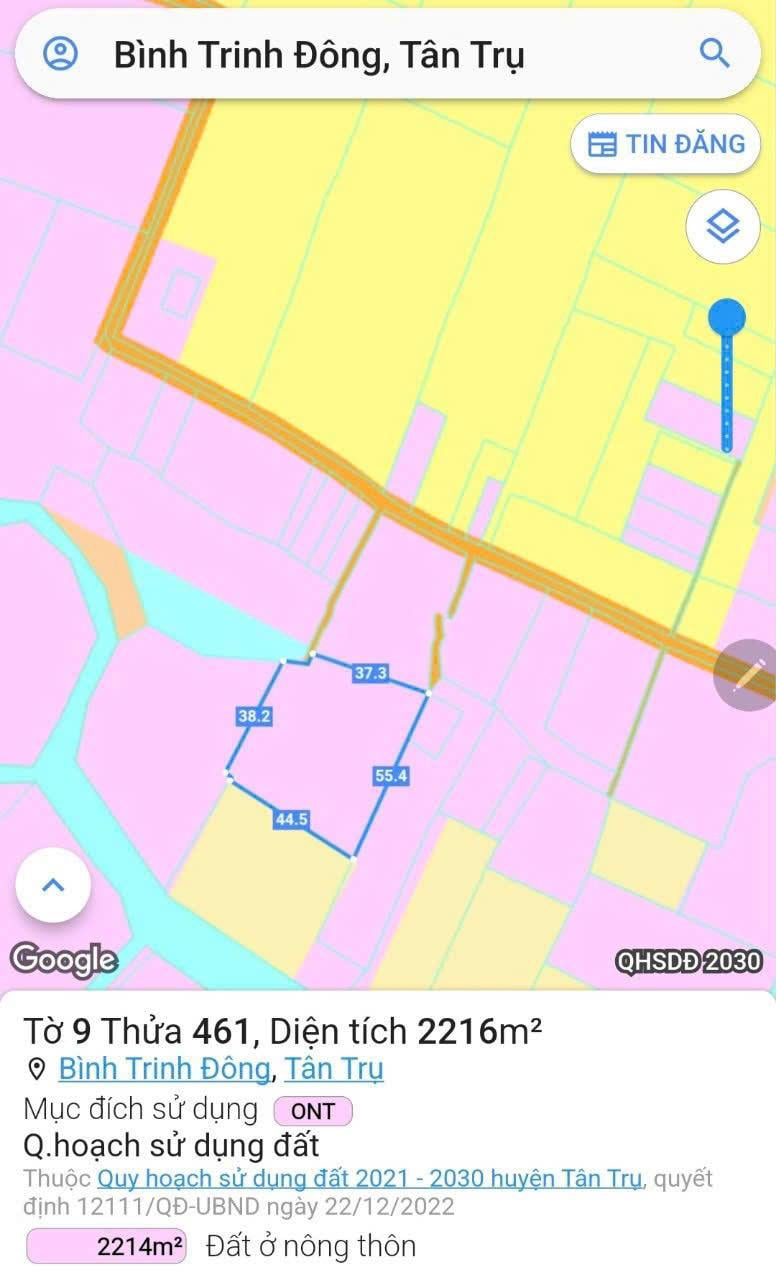Open the account profile icon
Image resolution: width=776 pixels, height=1280 pixels.
coord(61,54)
